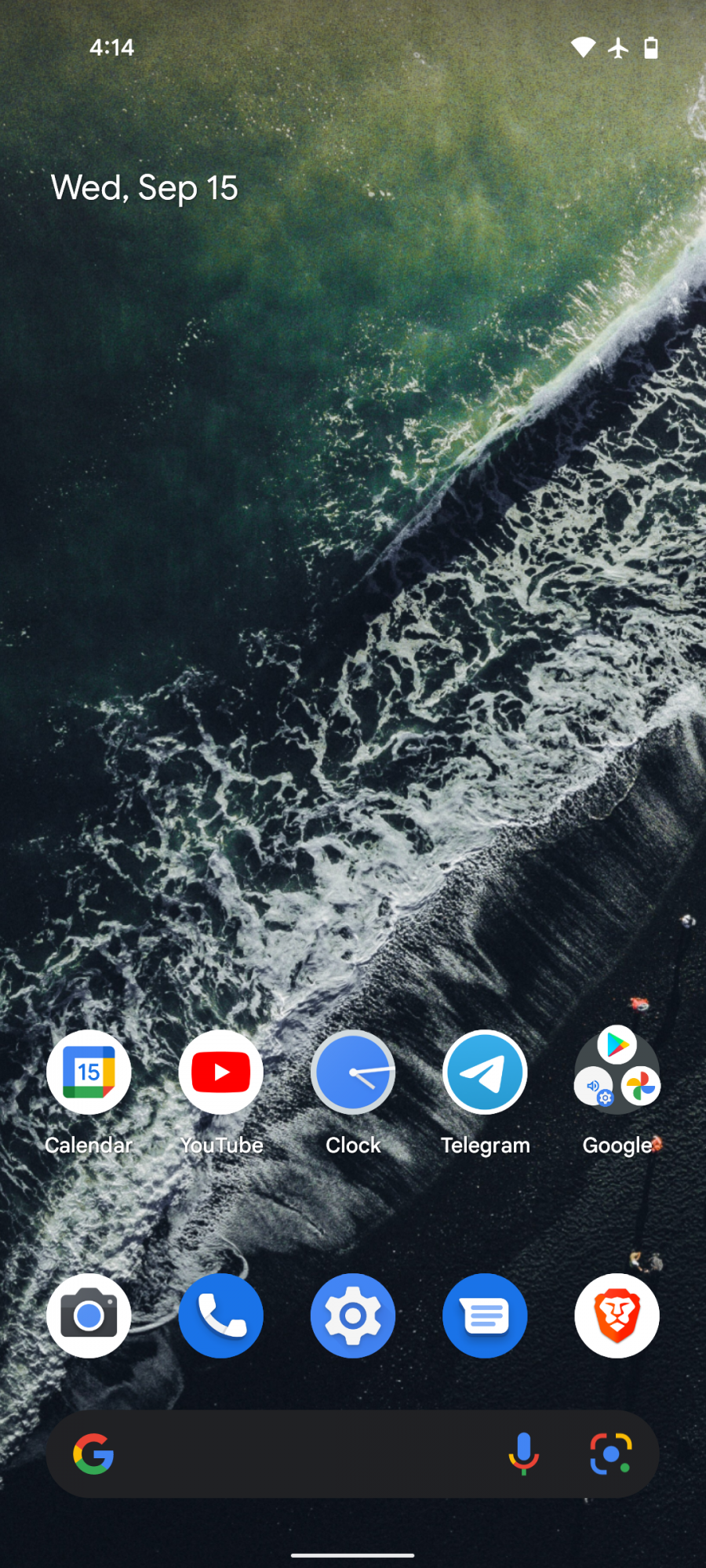Screen dimensions: 706x1568
Task: Open the Calendar app
Action: (x=89, y=1073)
